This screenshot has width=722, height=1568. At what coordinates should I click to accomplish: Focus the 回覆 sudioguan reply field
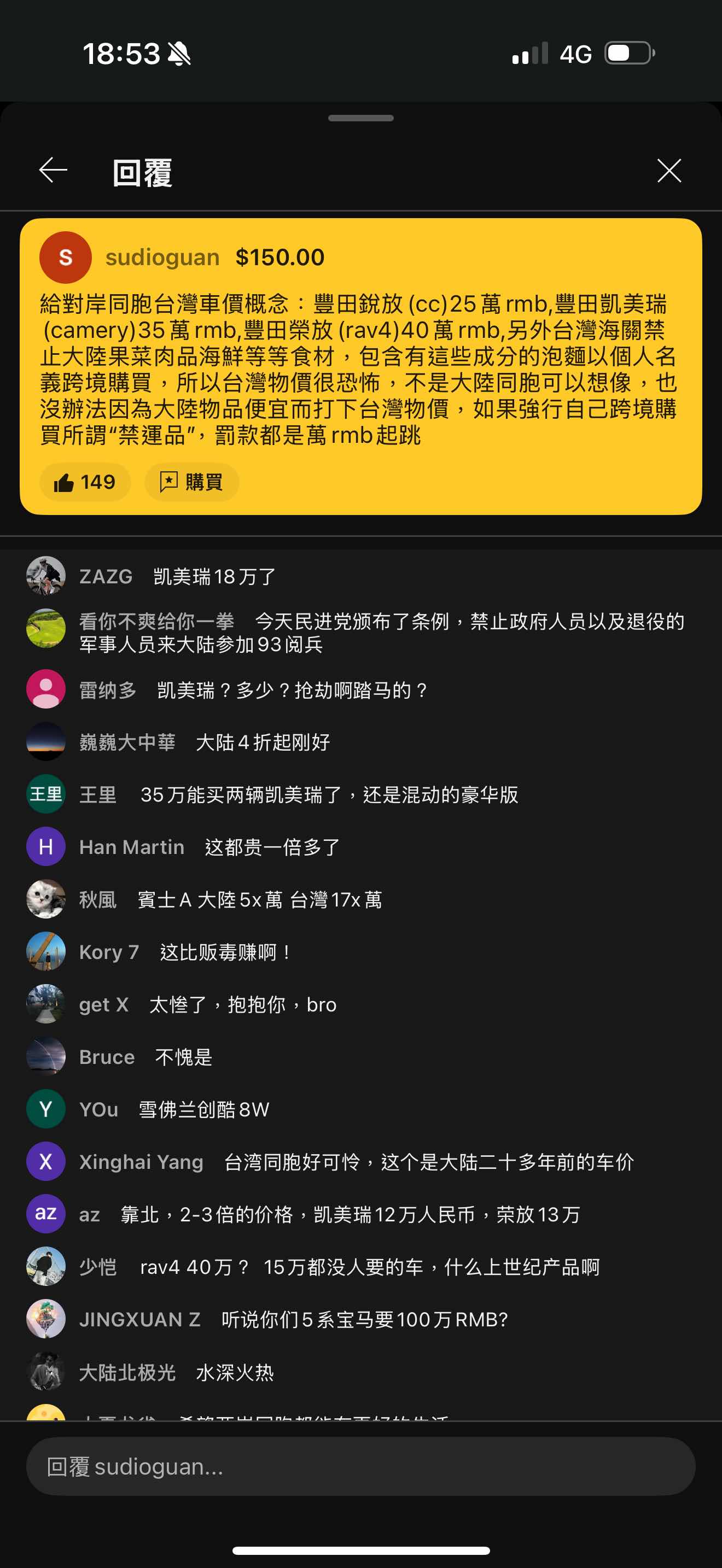click(360, 1466)
